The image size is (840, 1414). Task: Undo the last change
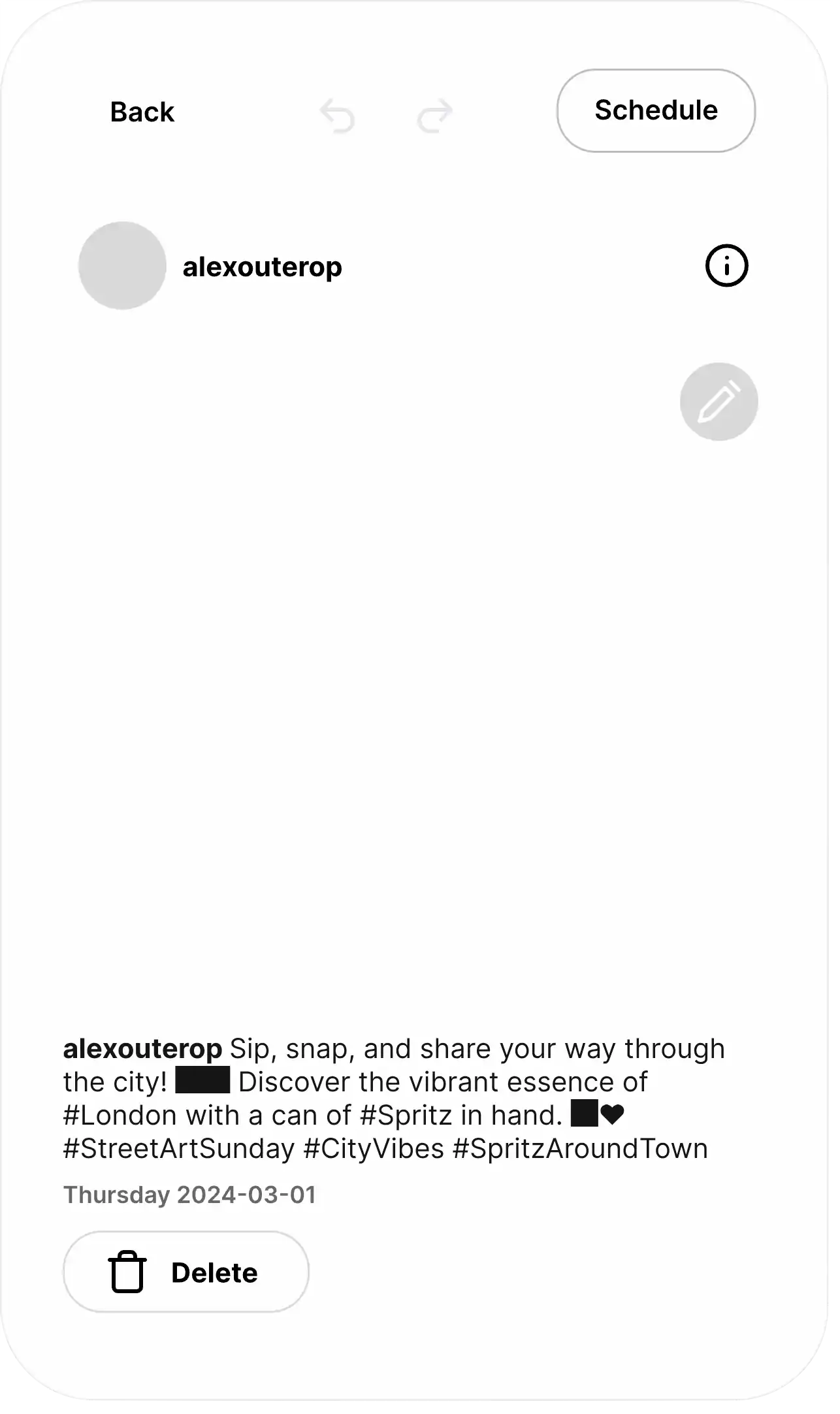pyautogui.click(x=337, y=116)
